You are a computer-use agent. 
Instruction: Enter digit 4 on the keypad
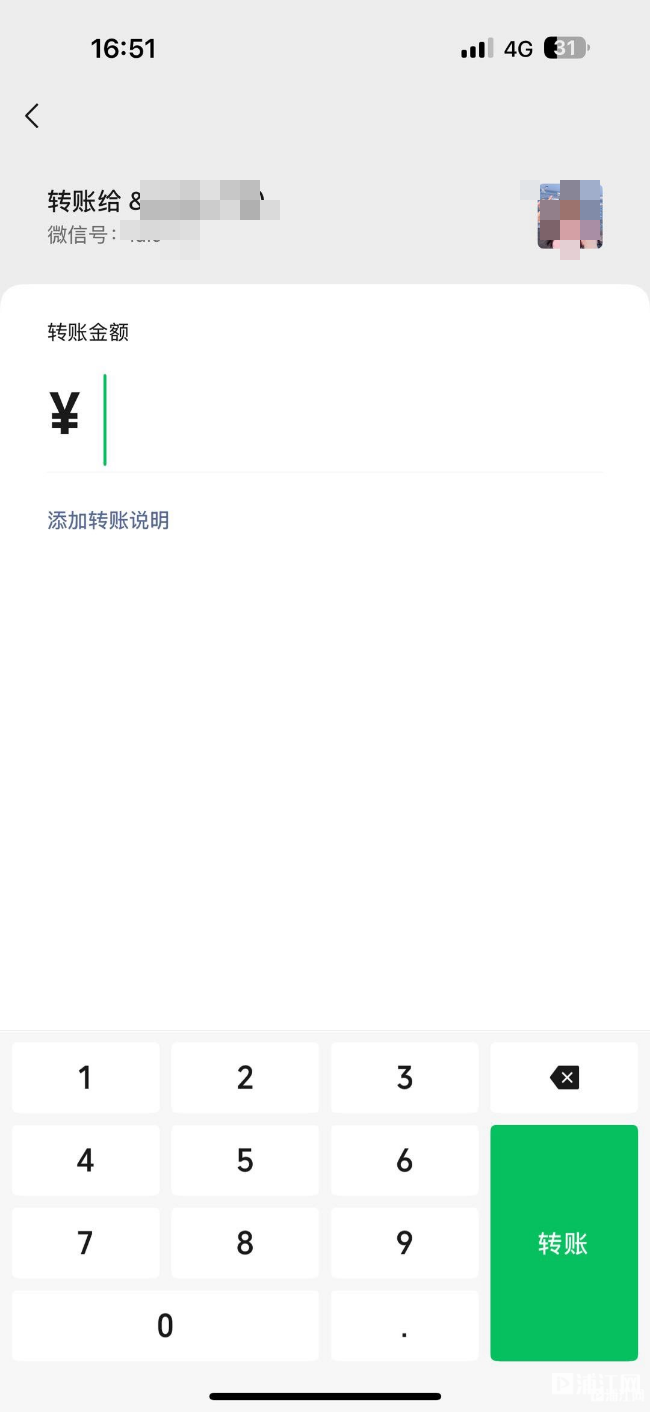click(86, 1160)
